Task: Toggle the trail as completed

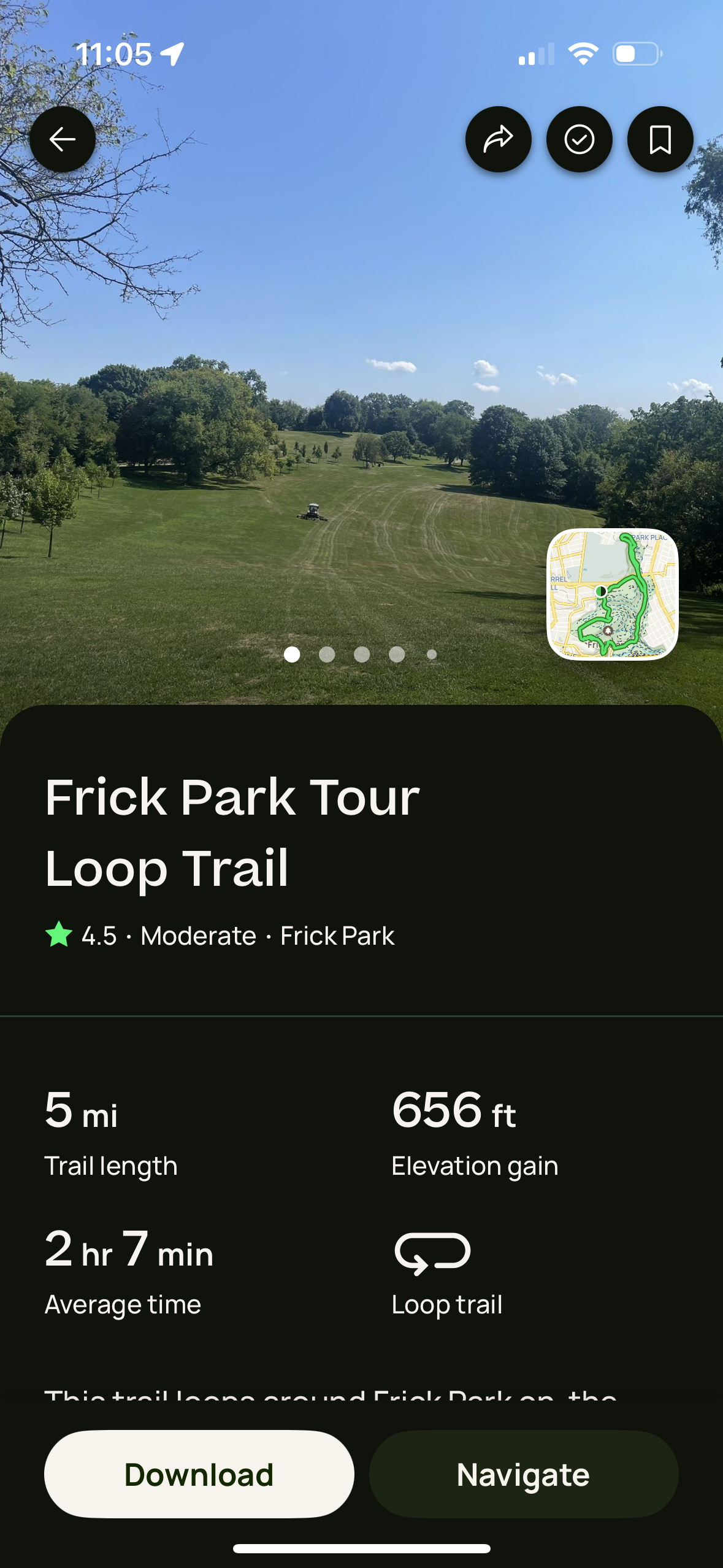Action: pos(579,139)
